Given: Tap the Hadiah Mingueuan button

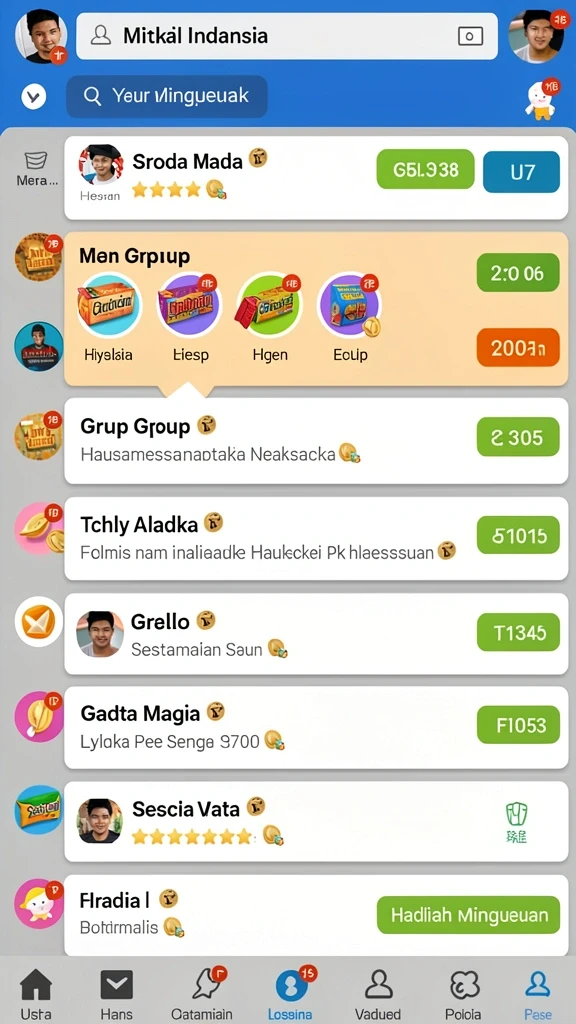Looking at the screenshot, I should tap(468, 914).
